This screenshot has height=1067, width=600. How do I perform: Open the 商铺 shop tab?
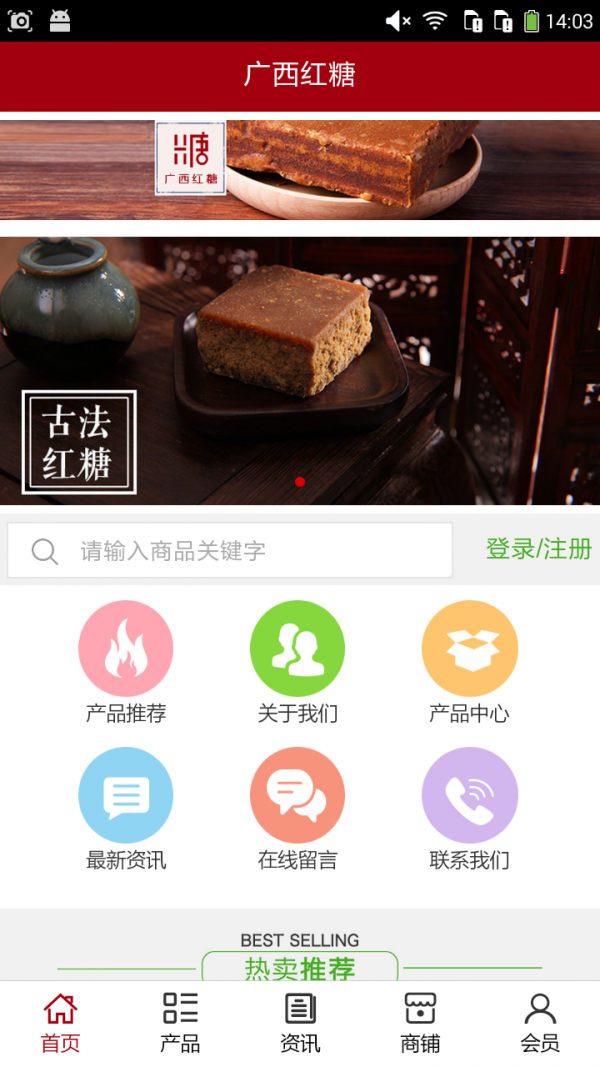tap(420, 1022)
